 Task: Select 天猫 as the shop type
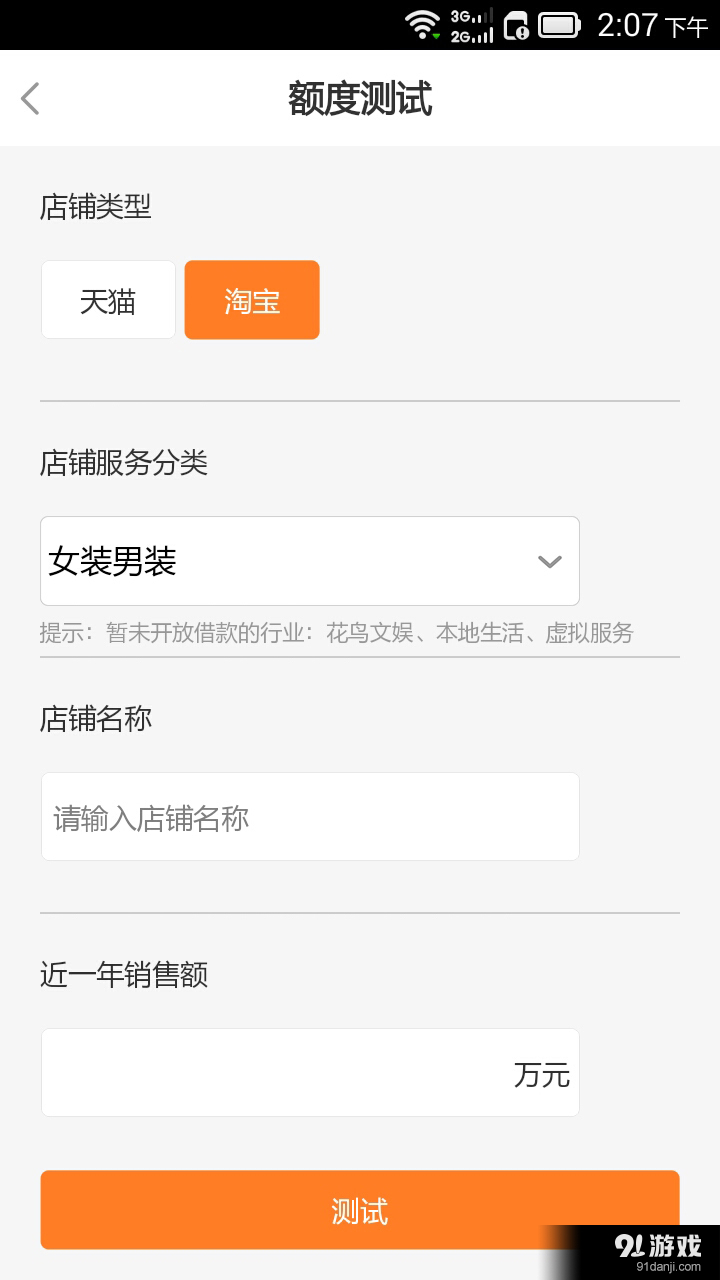[x=107, y=299]
